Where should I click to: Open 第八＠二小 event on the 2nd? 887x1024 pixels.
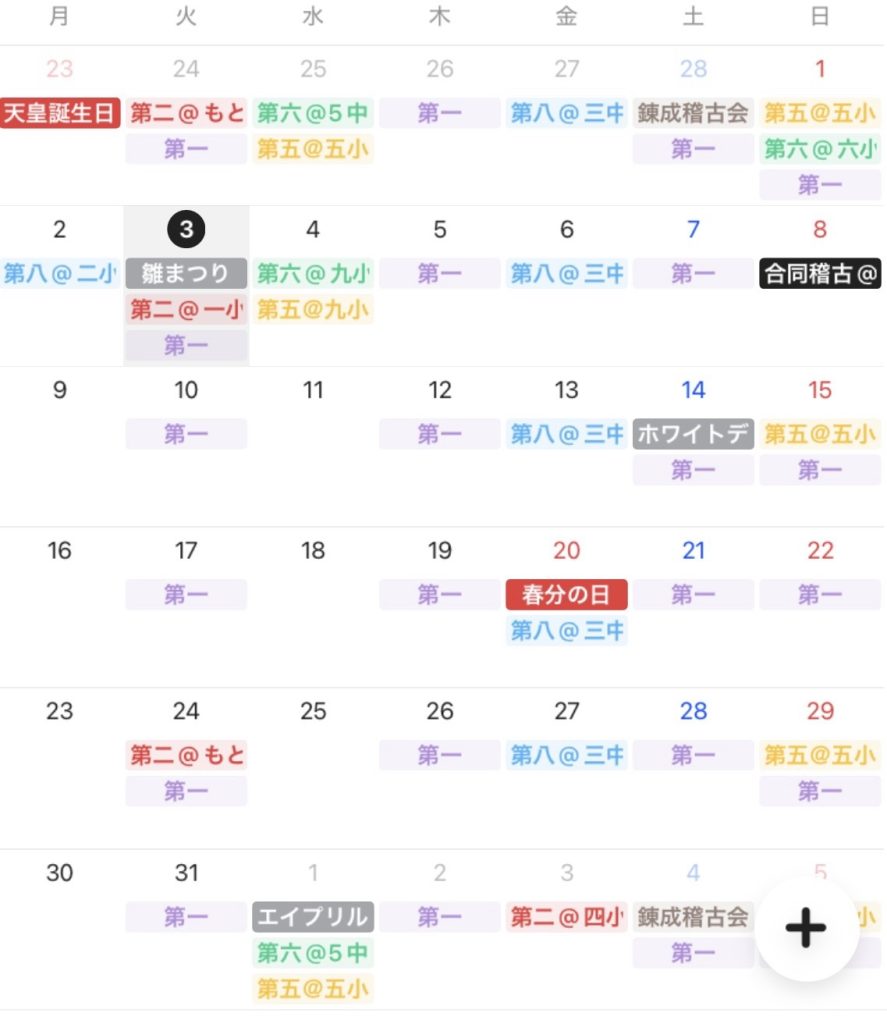coord(60,273)
